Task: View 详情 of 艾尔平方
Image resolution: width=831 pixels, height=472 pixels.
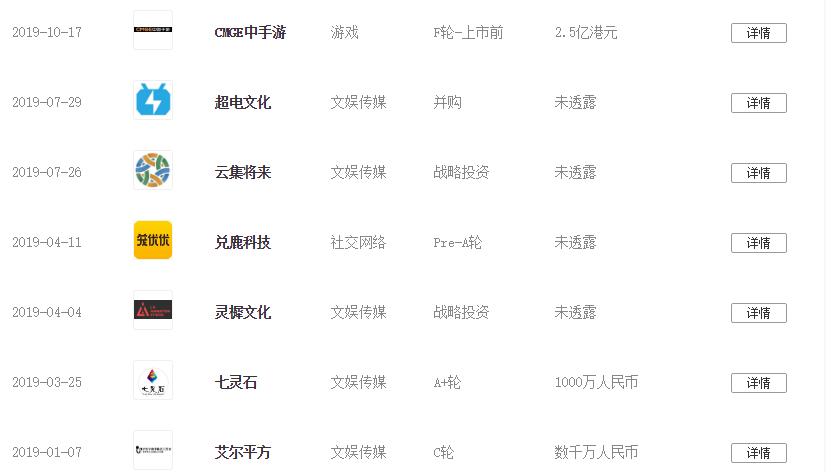Action: tap(758, 453)
